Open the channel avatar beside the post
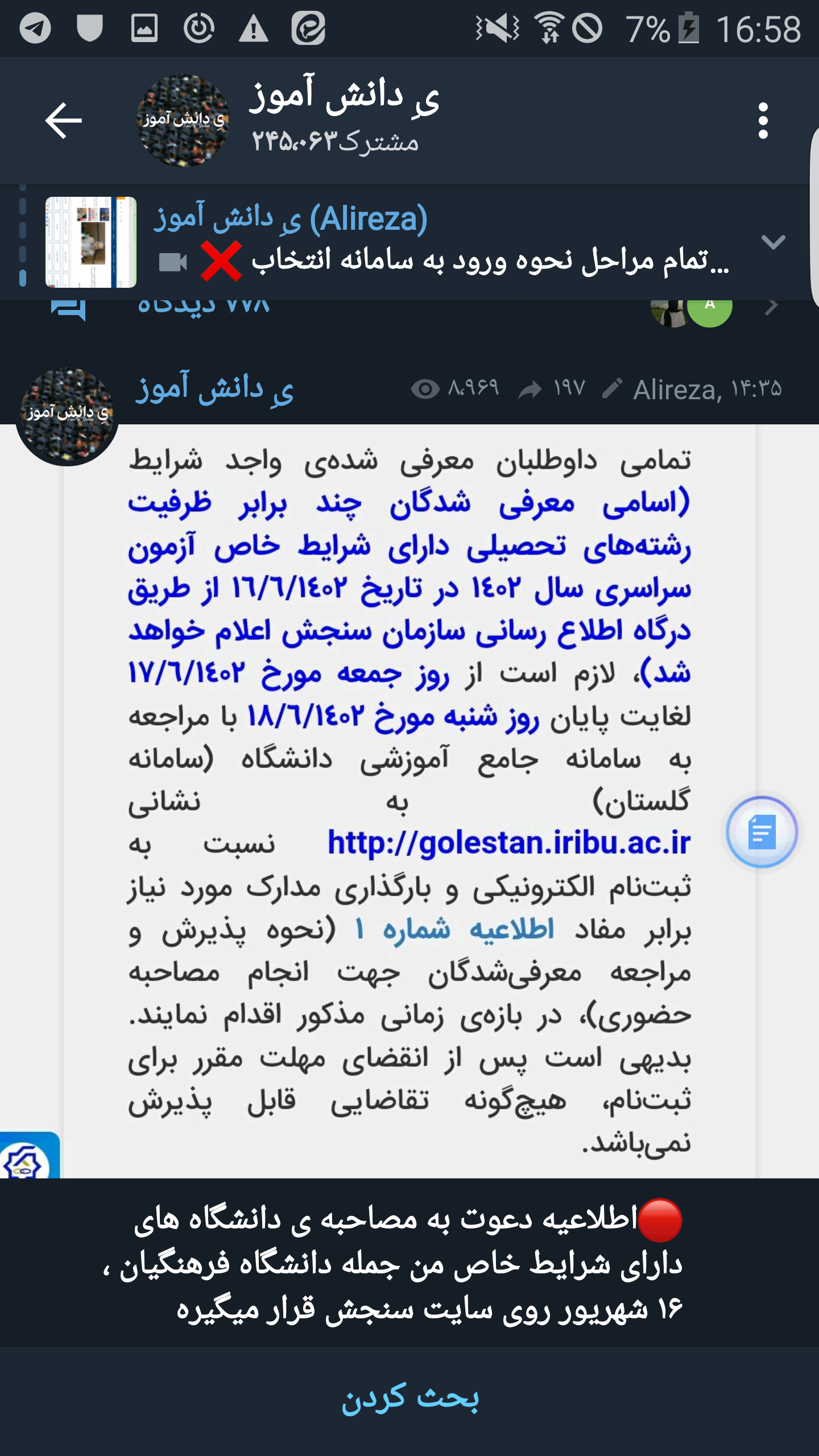Image resolution: width=819 pixels, height=1456 pixels. click(x=67, y=416)
